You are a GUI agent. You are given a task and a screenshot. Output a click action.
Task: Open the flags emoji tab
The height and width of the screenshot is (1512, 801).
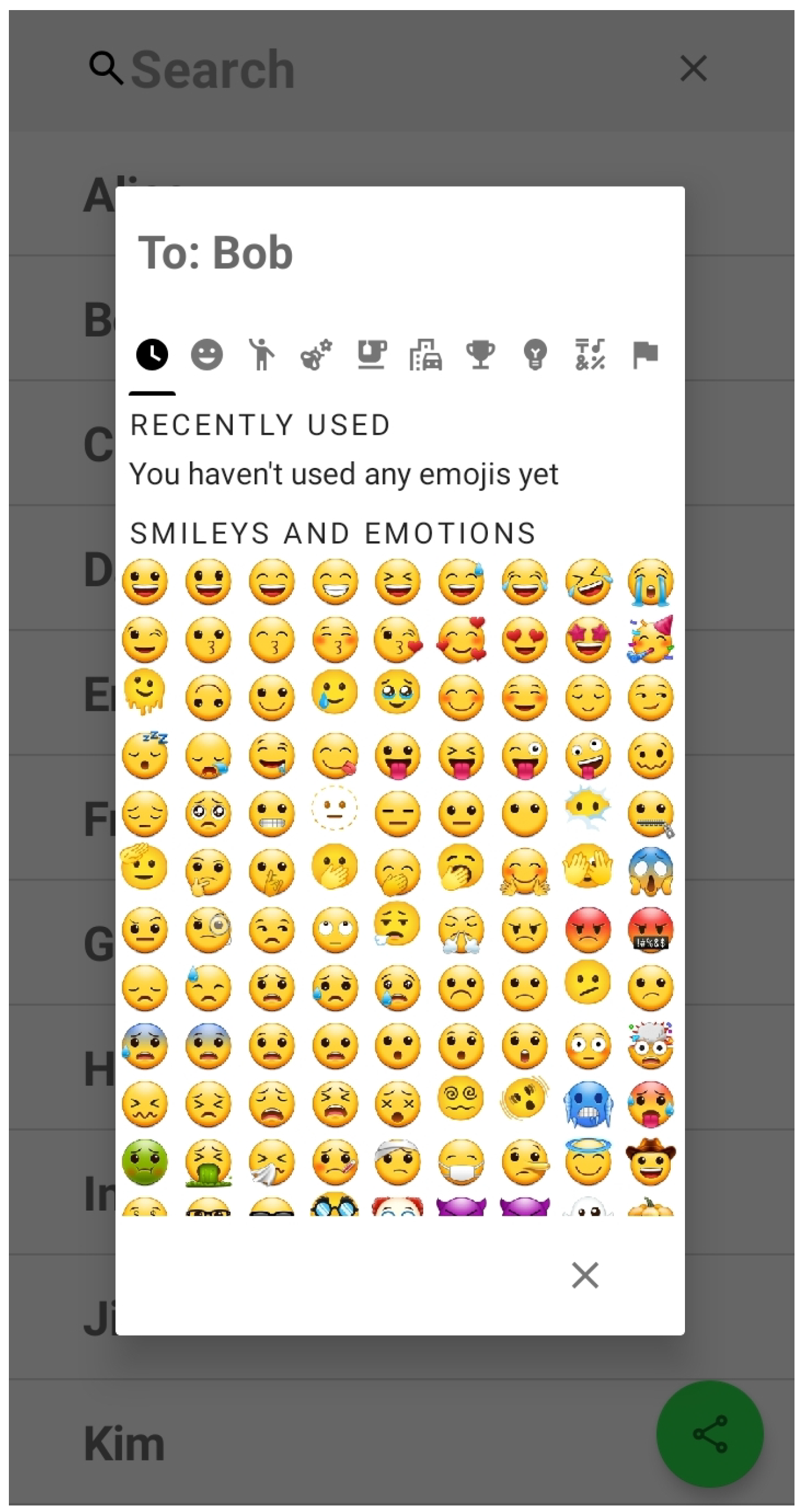point(645,355)
